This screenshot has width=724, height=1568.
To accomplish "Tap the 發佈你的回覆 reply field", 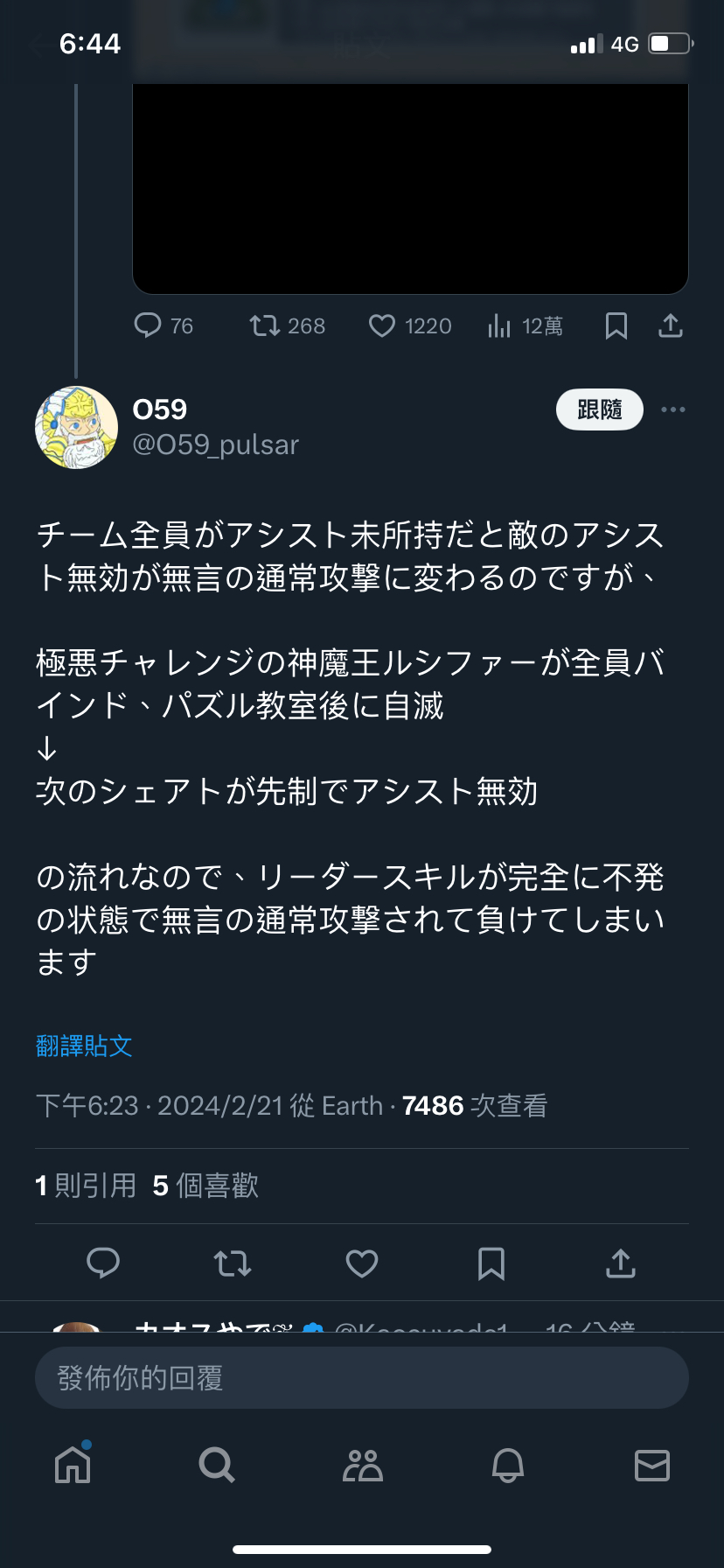I will pos(362,1377).
